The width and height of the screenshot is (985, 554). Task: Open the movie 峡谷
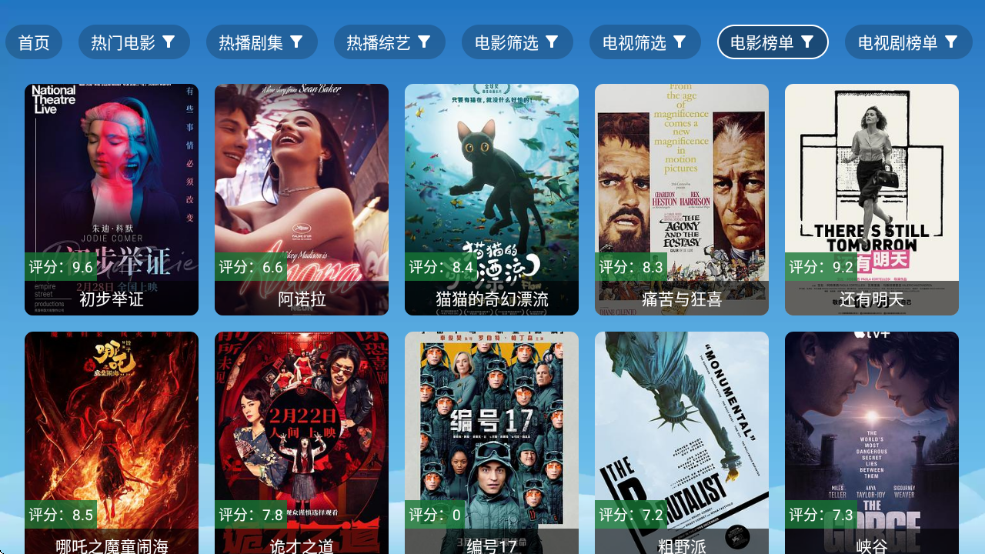click(x=871, y=442)
